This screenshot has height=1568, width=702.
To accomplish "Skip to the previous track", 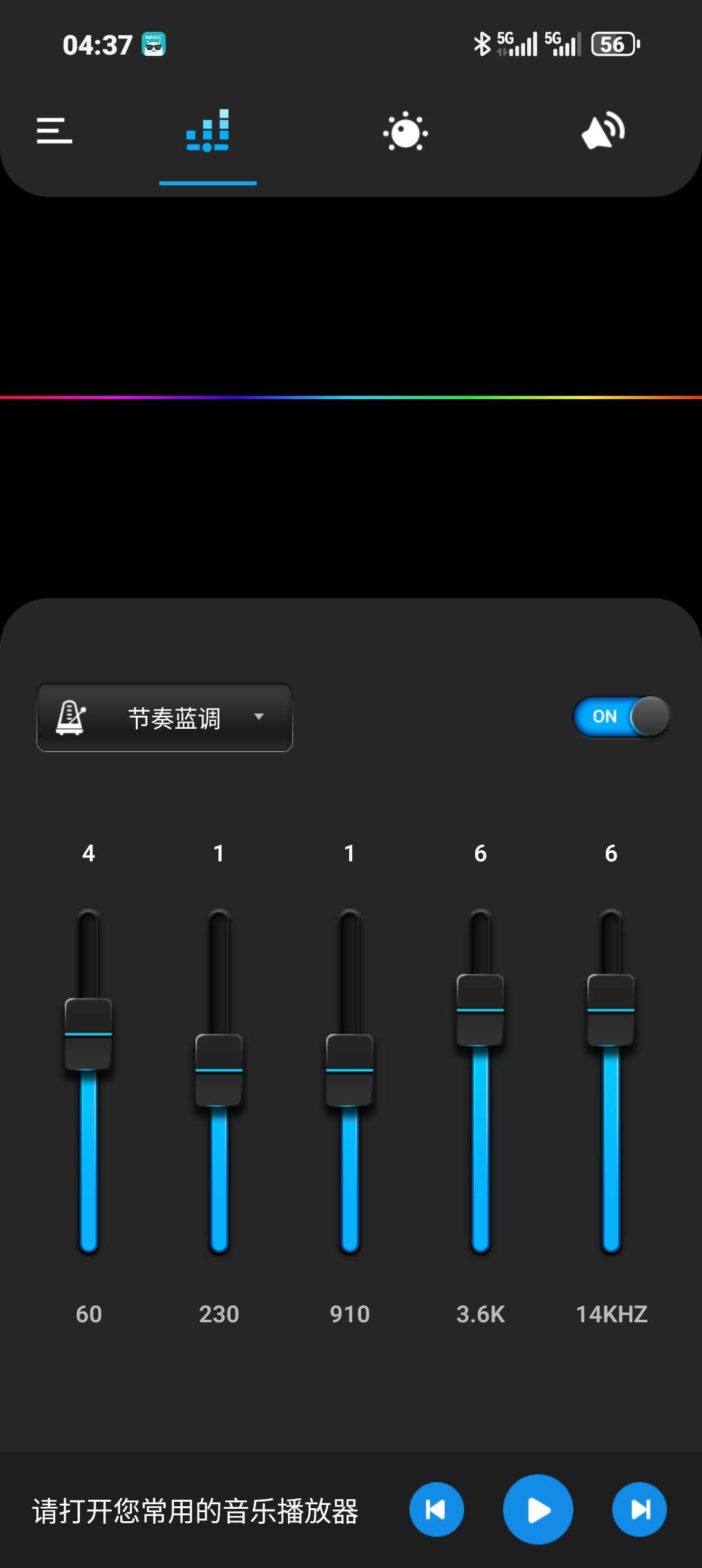I will click(436, 1509).
